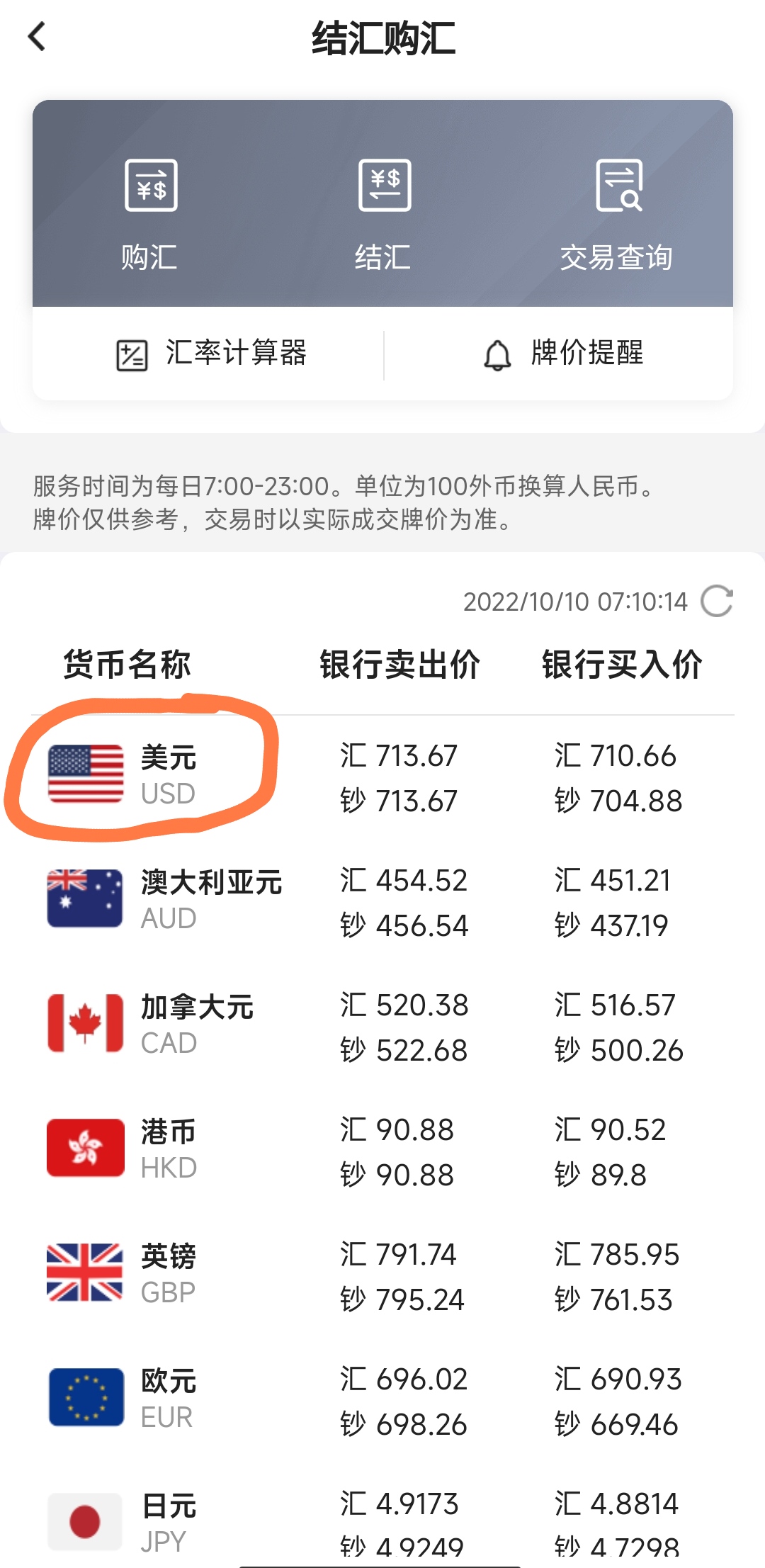The width and height of the screenshot is (765, 1568).
Task: Open the 澳大利亚元 AUD row
Action: (382, 902)
